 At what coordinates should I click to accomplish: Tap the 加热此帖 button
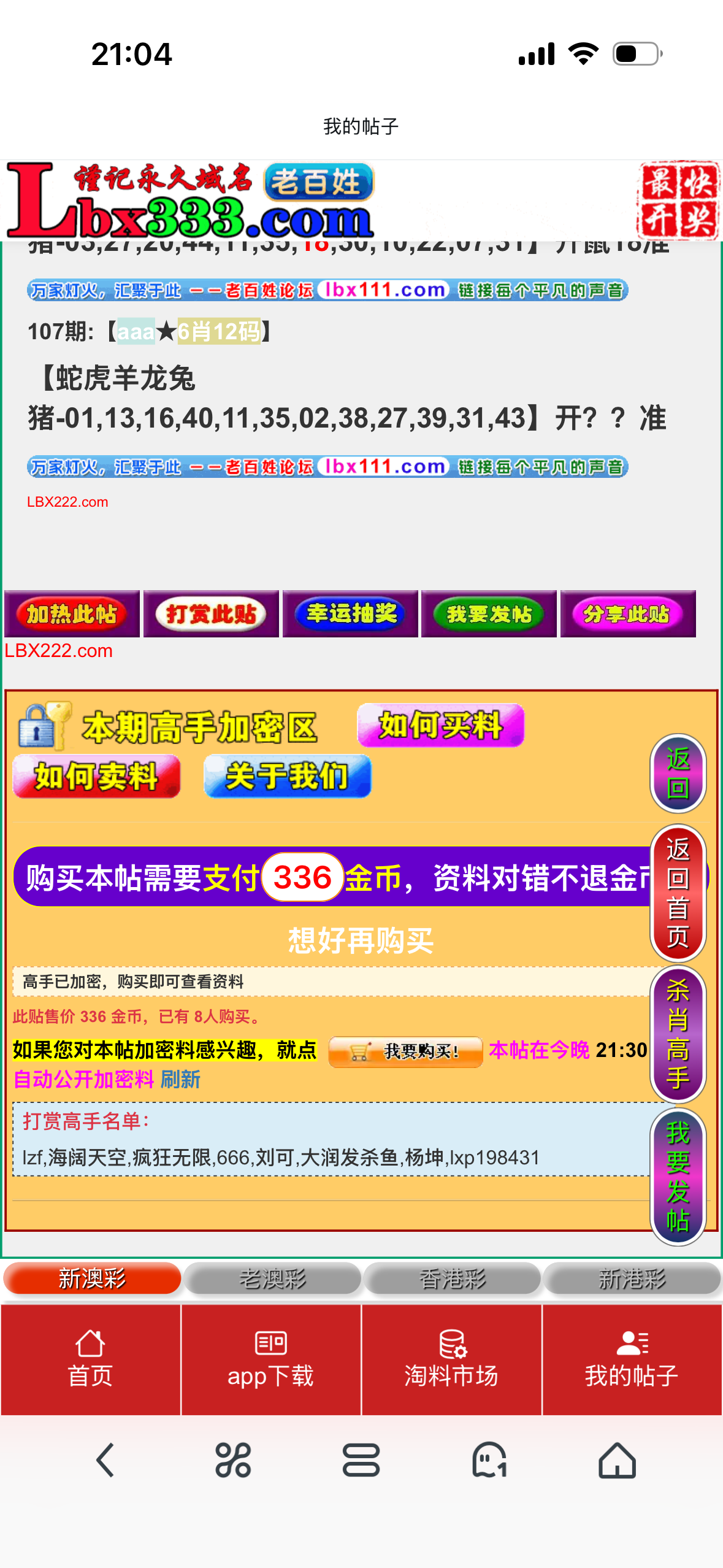click(x=72, y=614)
